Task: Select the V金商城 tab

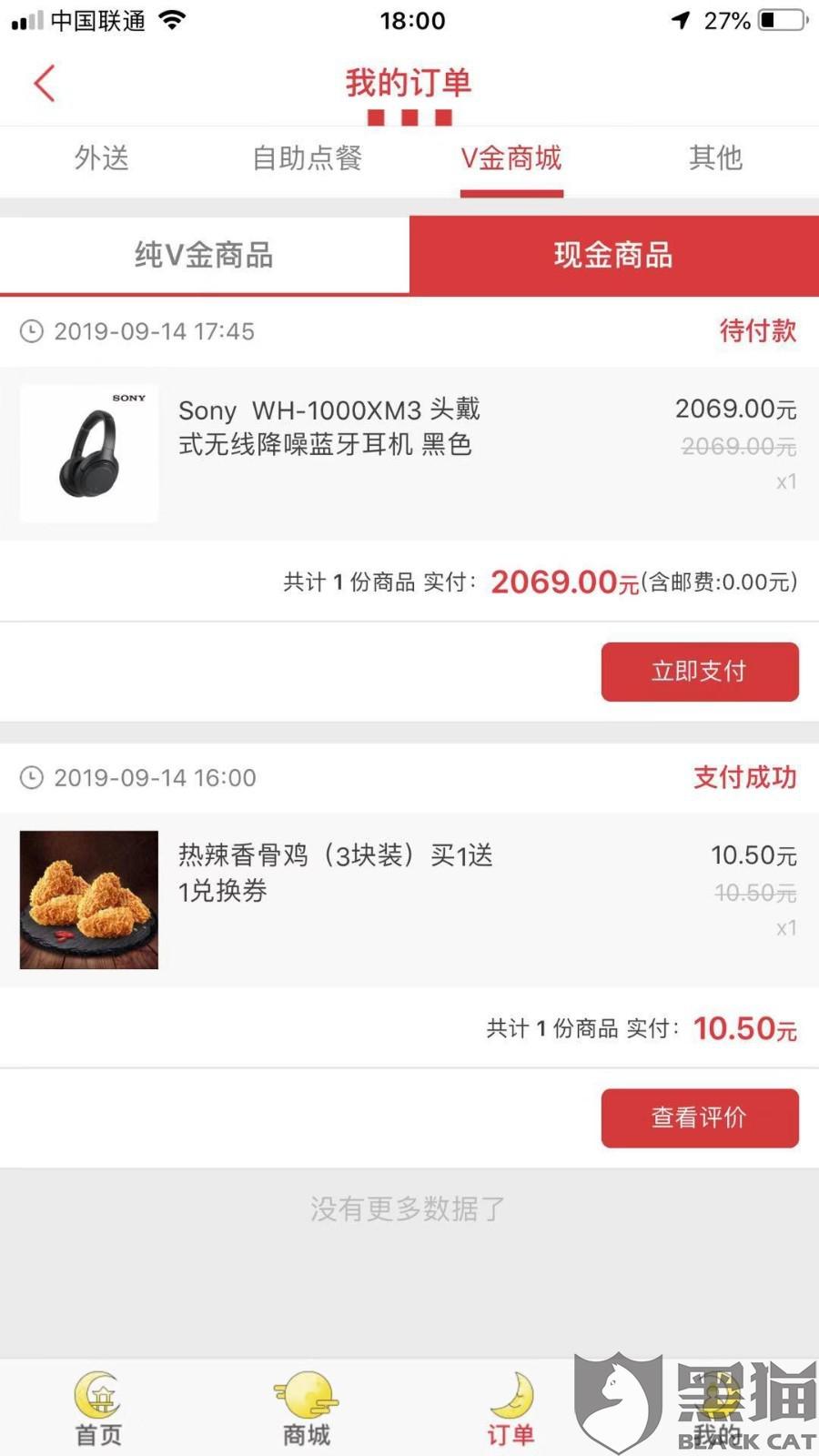Action: coord(511,158)
